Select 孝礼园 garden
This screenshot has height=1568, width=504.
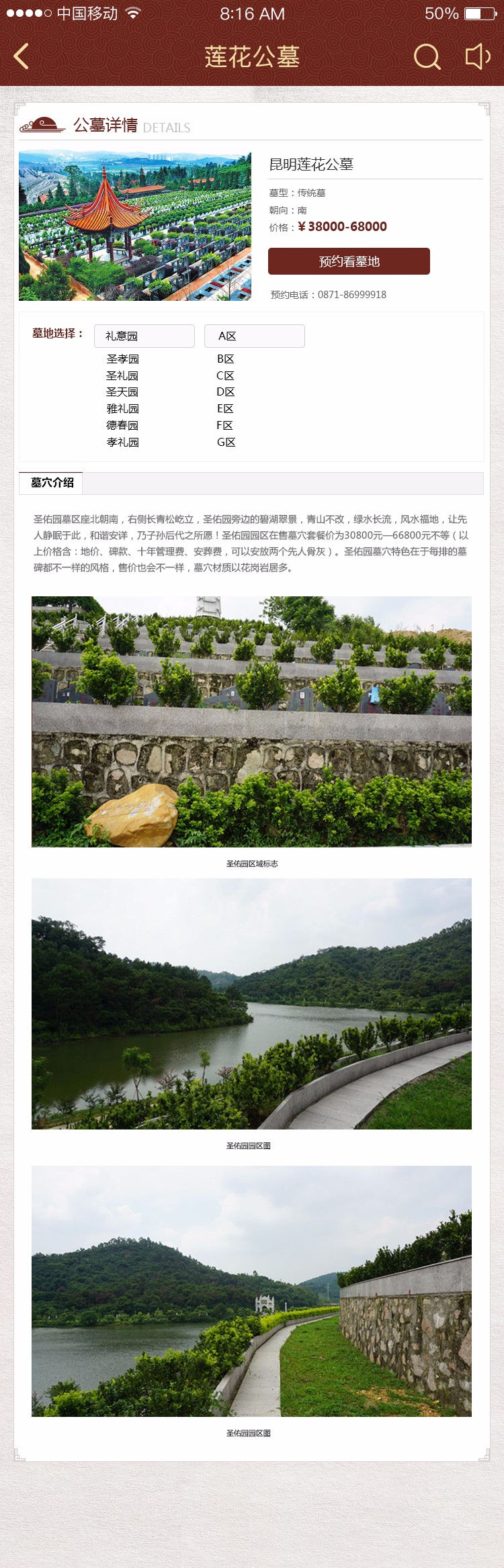point(122,442)
